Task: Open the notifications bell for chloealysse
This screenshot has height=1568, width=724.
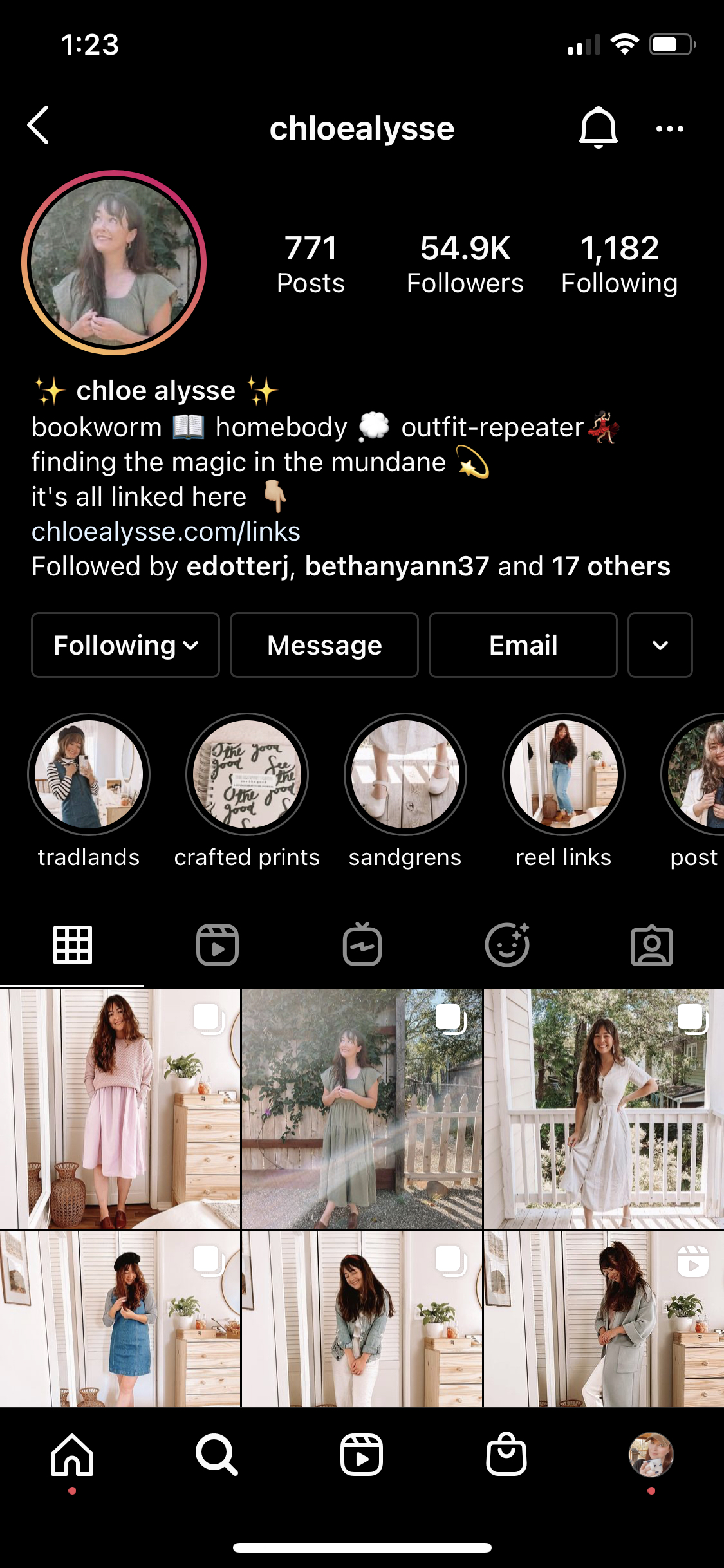Action: coord(598,127)
